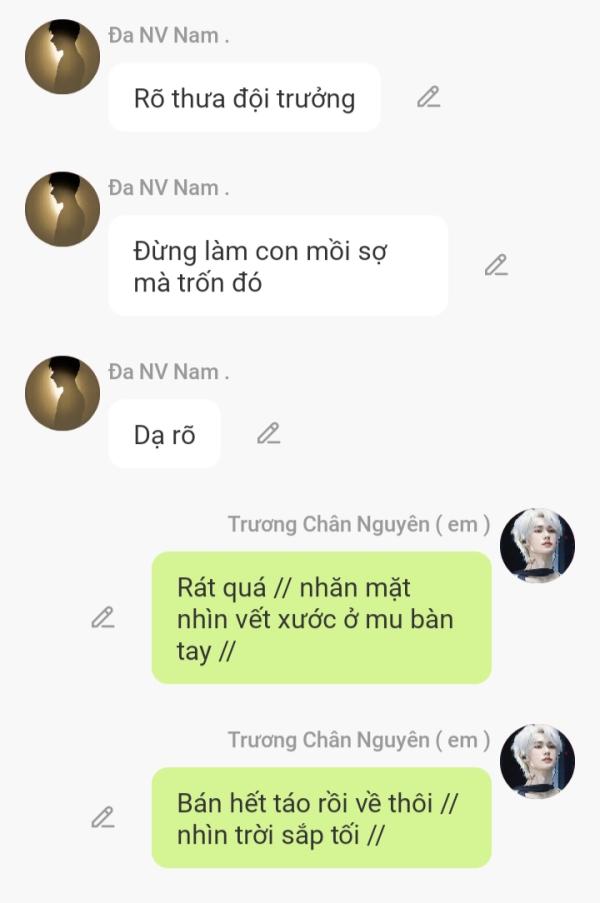Edit the message "Bán hết táo rồi"
Screen dimensions: 600x903
click(x=102, y=817)
